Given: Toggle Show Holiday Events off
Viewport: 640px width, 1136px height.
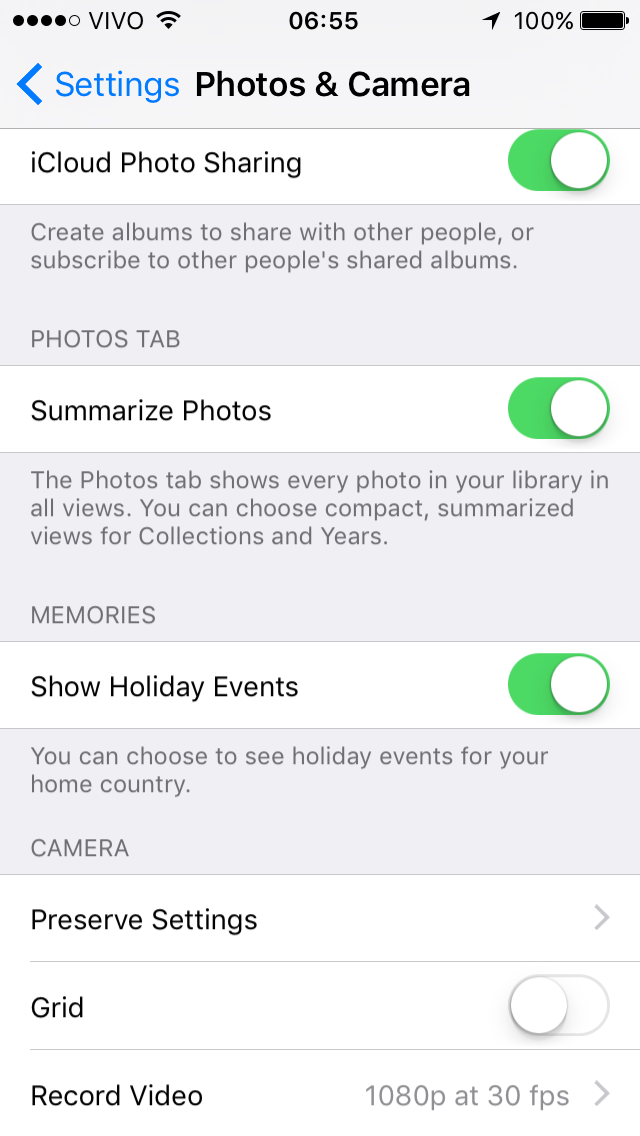Looking at the screenshot, I should (x=558, y=685).
